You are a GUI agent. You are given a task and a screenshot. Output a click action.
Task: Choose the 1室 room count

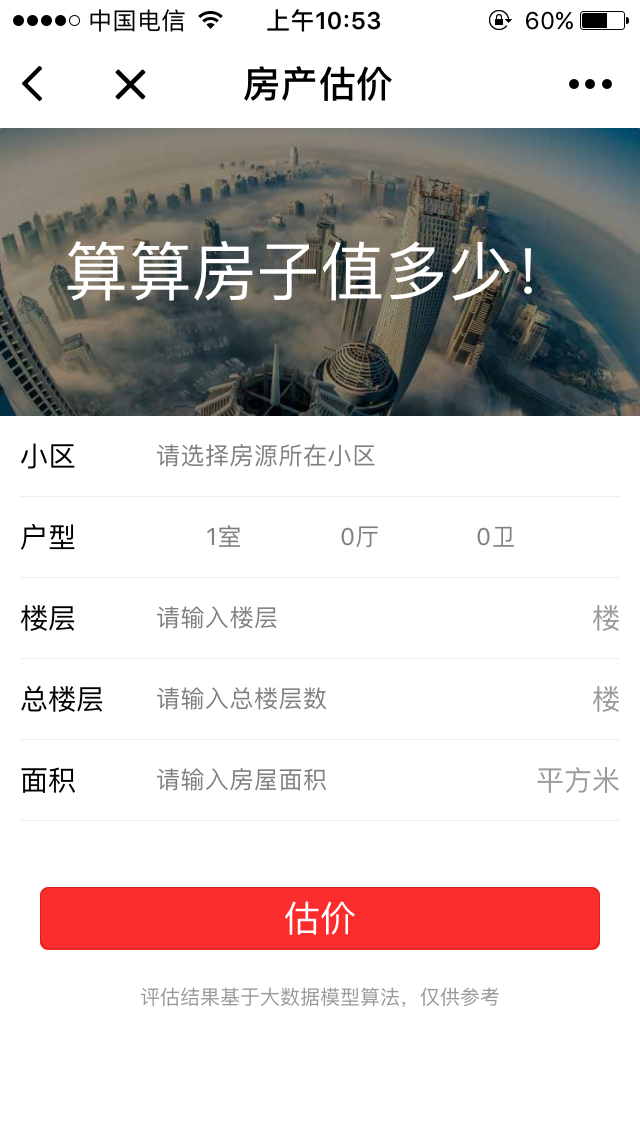tap(223, 538)
